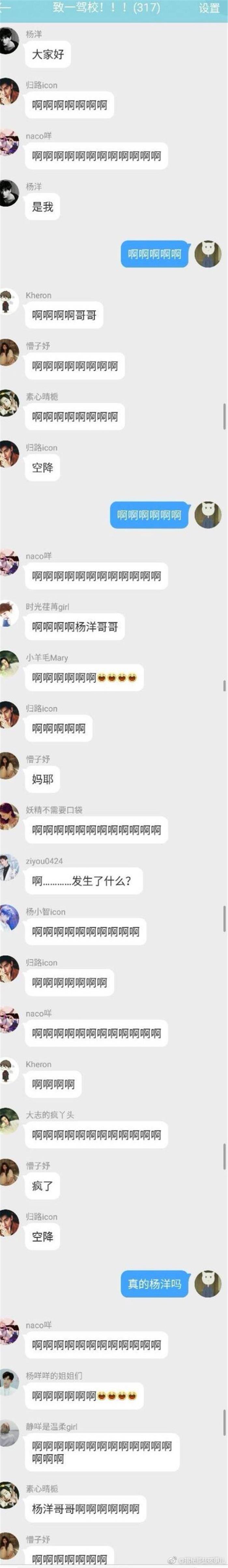The height and width of the screenshot is (1568, 228).
Task: Go back using the top-left arrow
Action: pyautogui.click(x=6, y=8)
